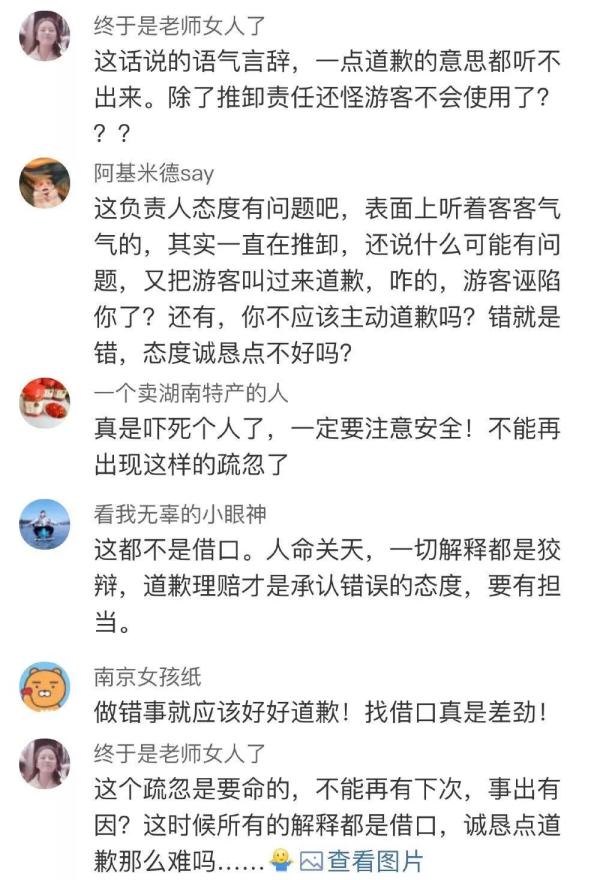This screenshot has width=600, height=880.
Task: Open 阿基米德say's profile avatar
Action: tap(45, 184)
